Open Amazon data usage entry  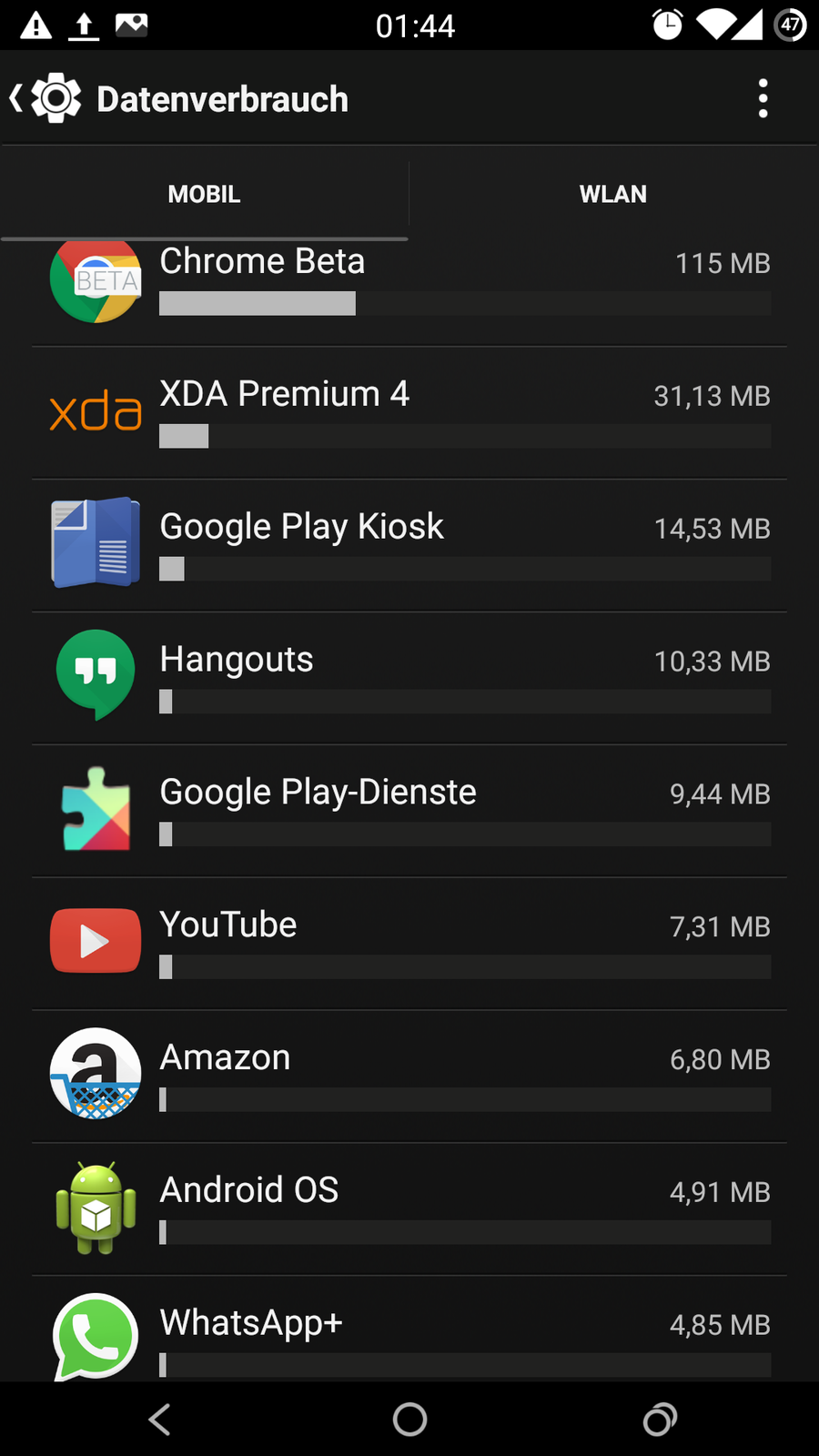click(409, 1077)
